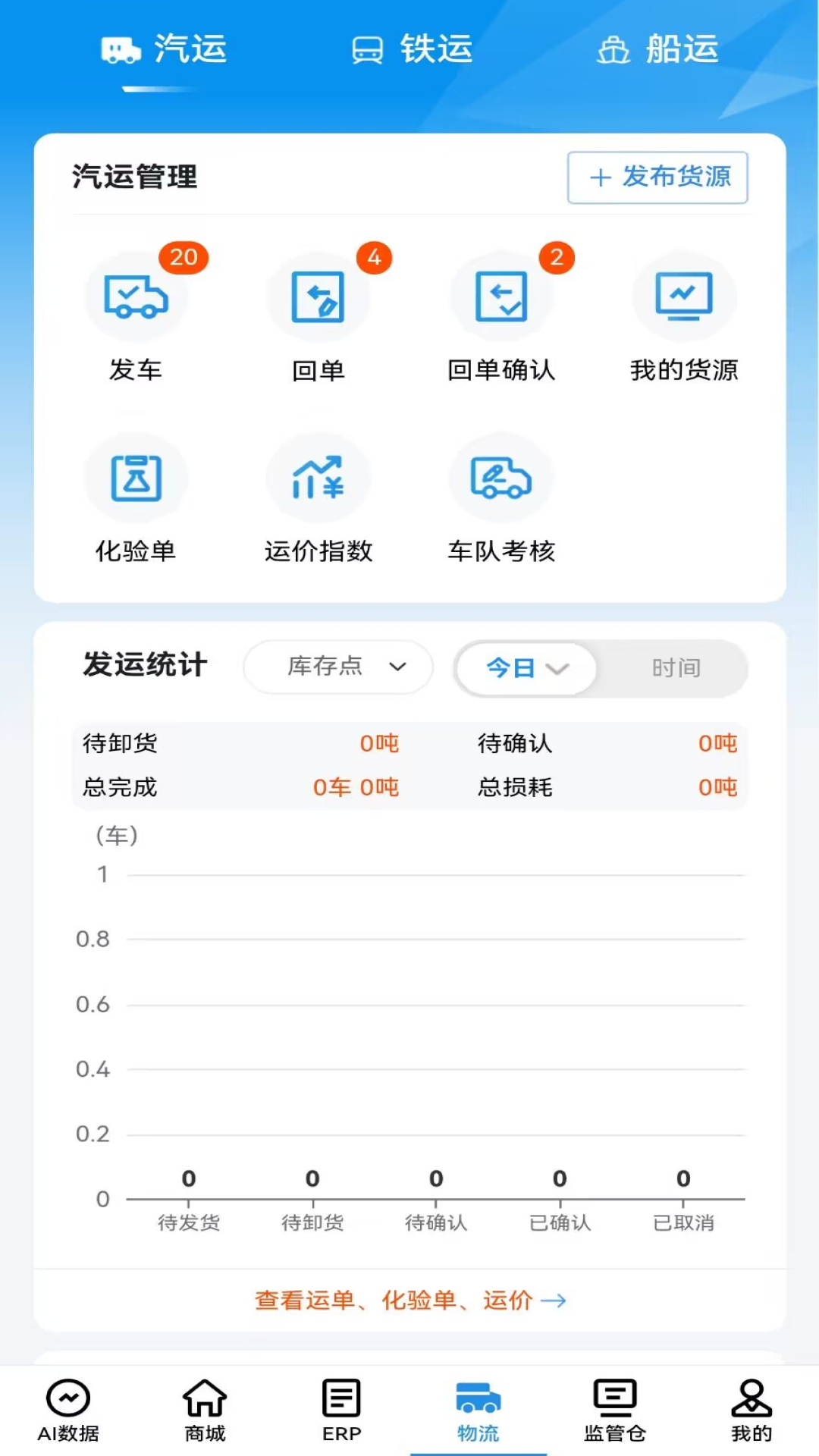
Task: Expand the 今日 date filter dropdown
Action: click(525, 669)
